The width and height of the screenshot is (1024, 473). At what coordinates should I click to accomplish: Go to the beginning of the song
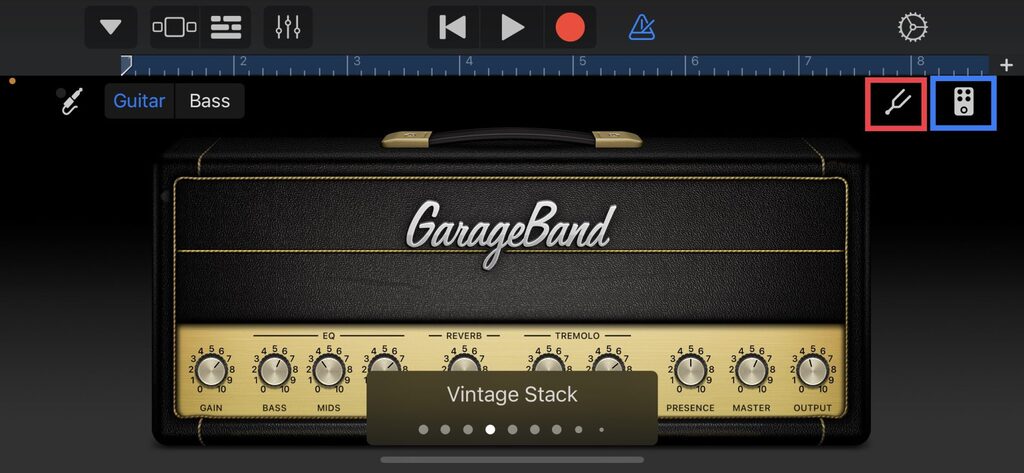(453, 27)
